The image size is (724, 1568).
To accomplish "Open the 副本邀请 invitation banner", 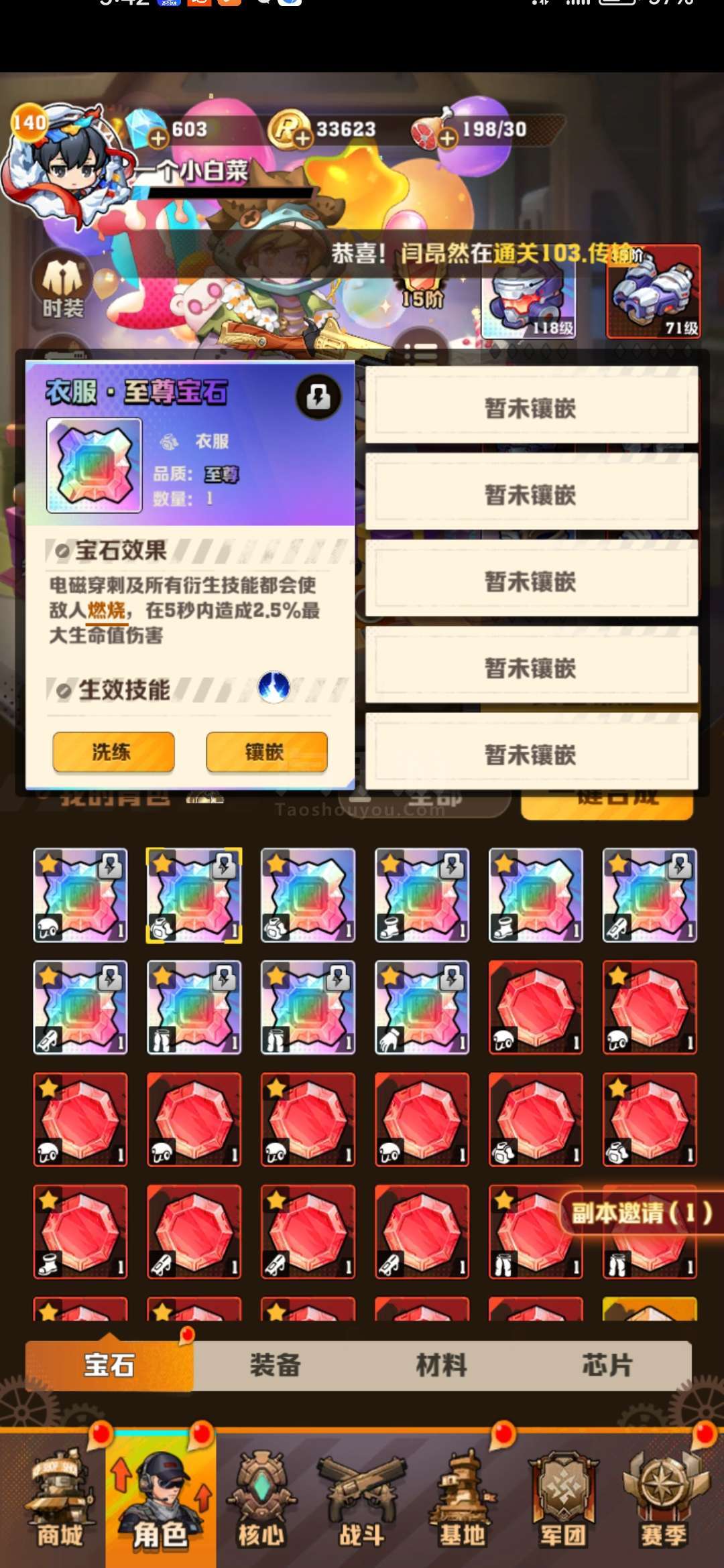I will tap(642, 1212).
